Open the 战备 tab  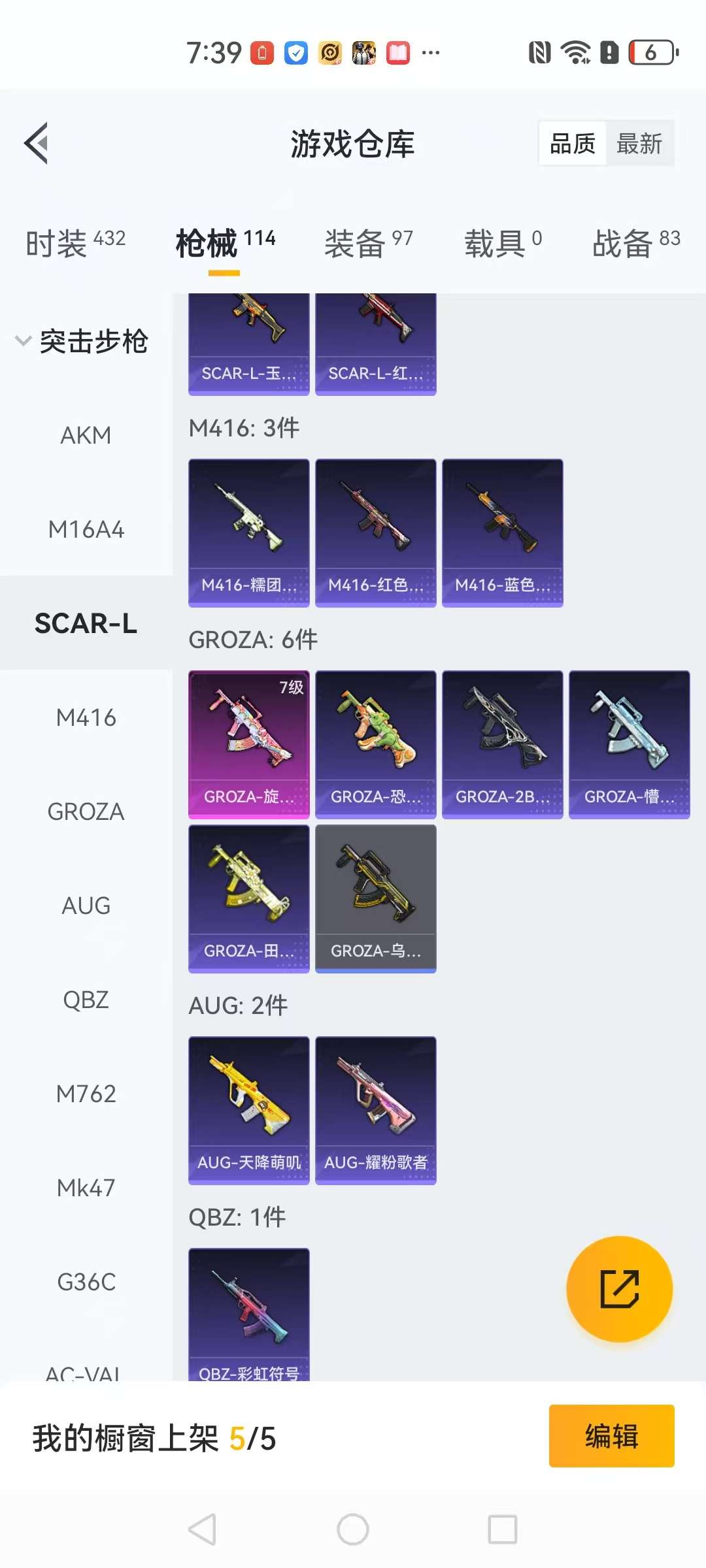coord(636,243)
